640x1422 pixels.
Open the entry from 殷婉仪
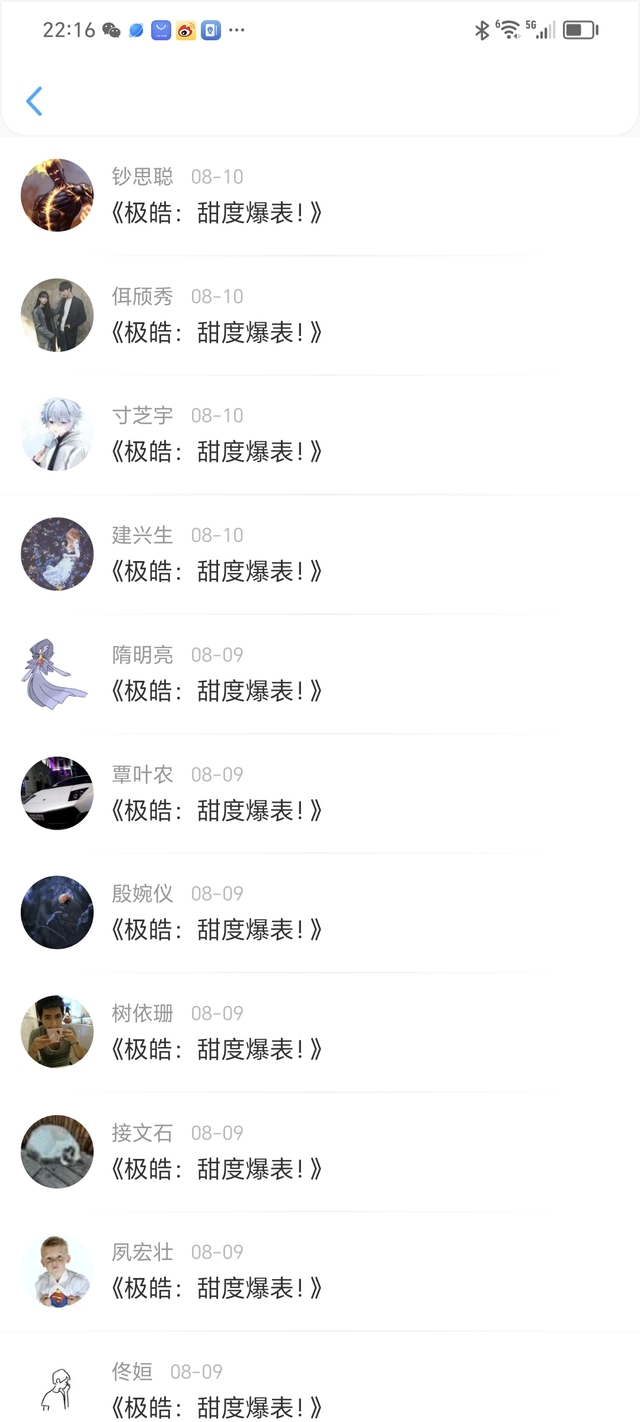click(x=320, y=913)
